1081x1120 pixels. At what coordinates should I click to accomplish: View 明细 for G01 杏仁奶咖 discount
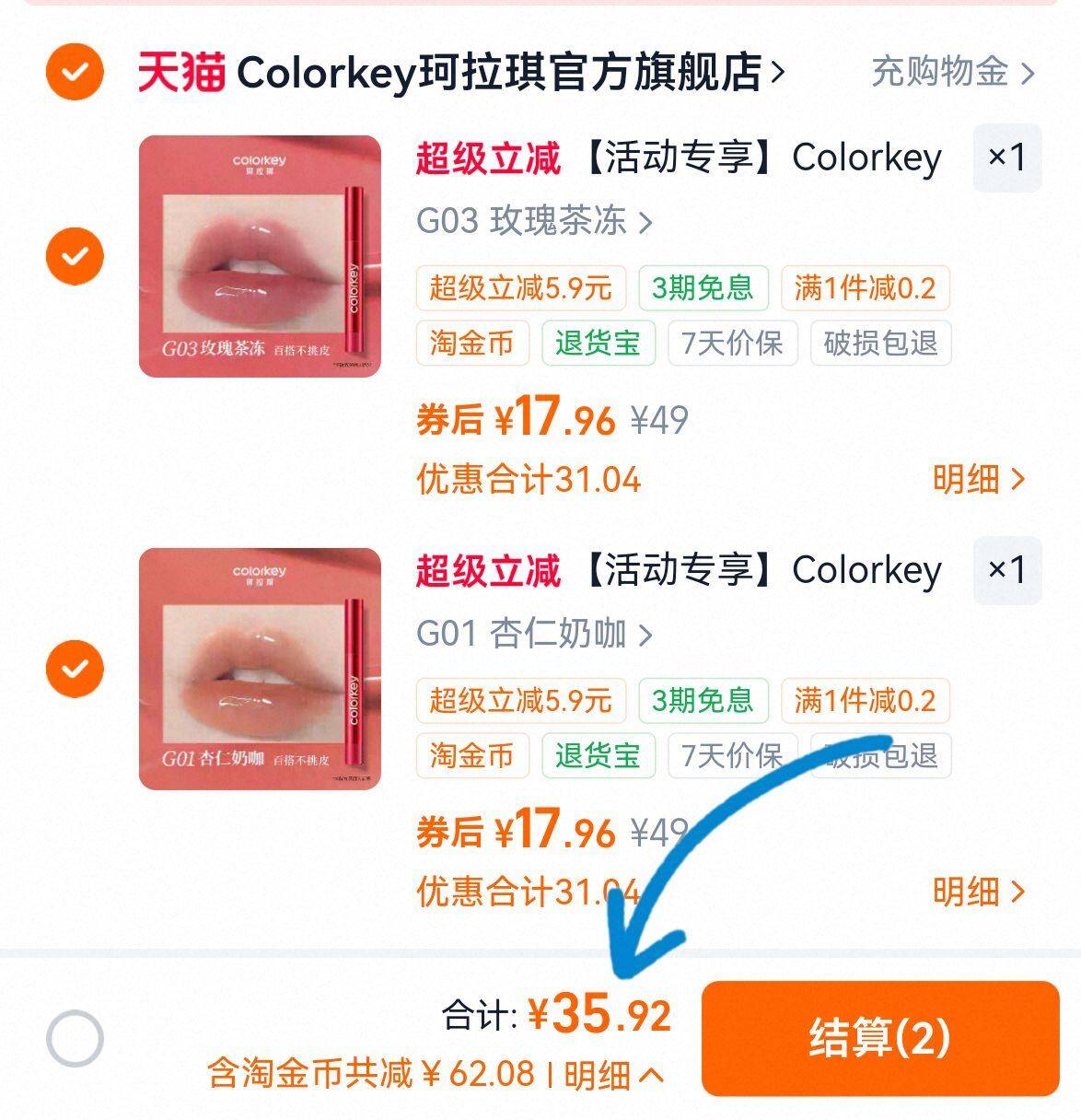(979, 892)
